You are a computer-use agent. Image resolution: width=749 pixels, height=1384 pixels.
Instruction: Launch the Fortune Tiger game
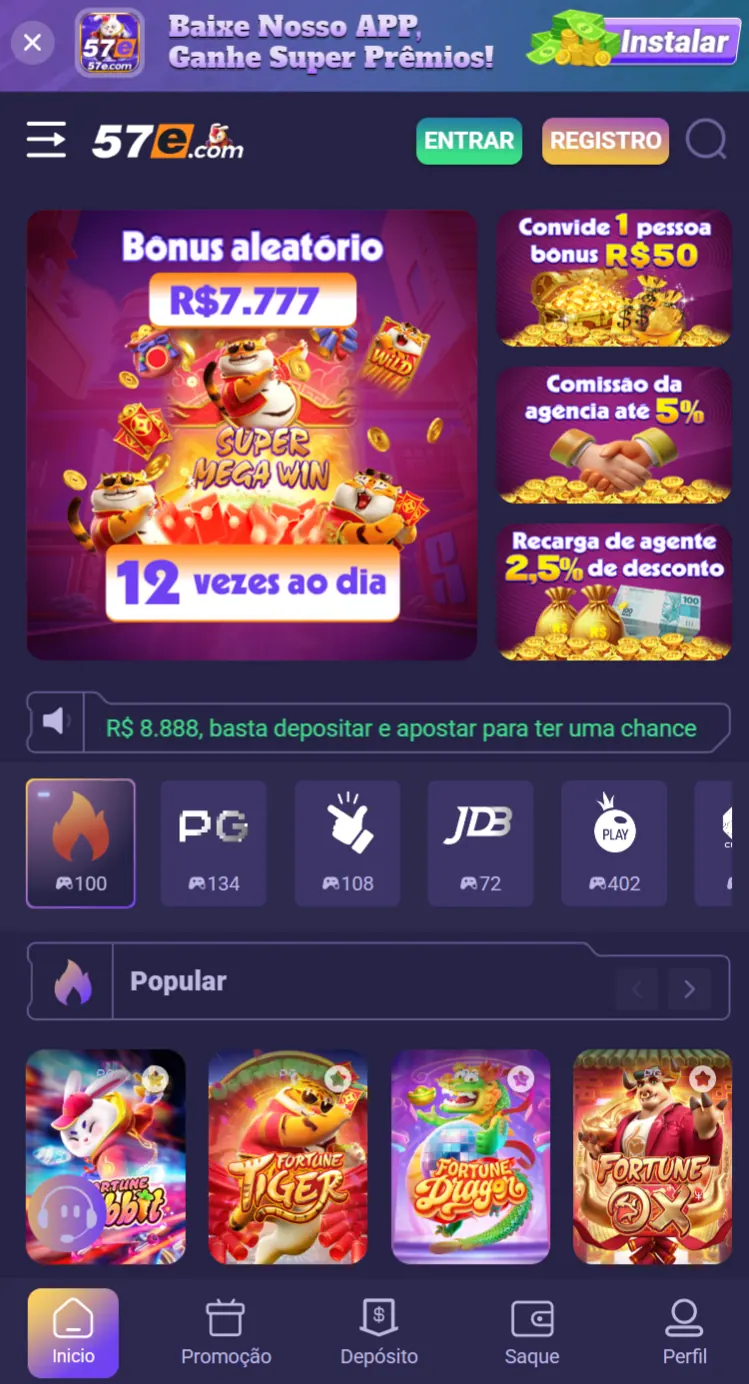[x=288, y=1156]
